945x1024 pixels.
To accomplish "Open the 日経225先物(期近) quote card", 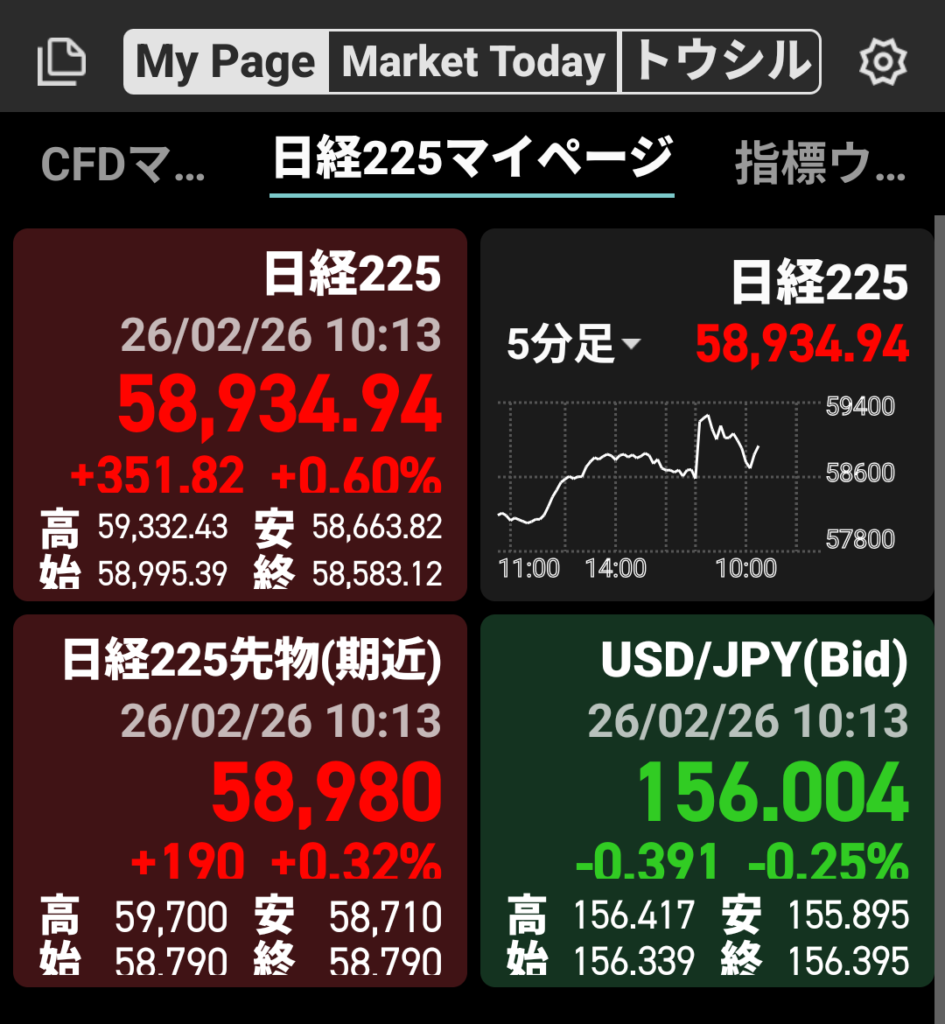I will [x=240, y=800].
